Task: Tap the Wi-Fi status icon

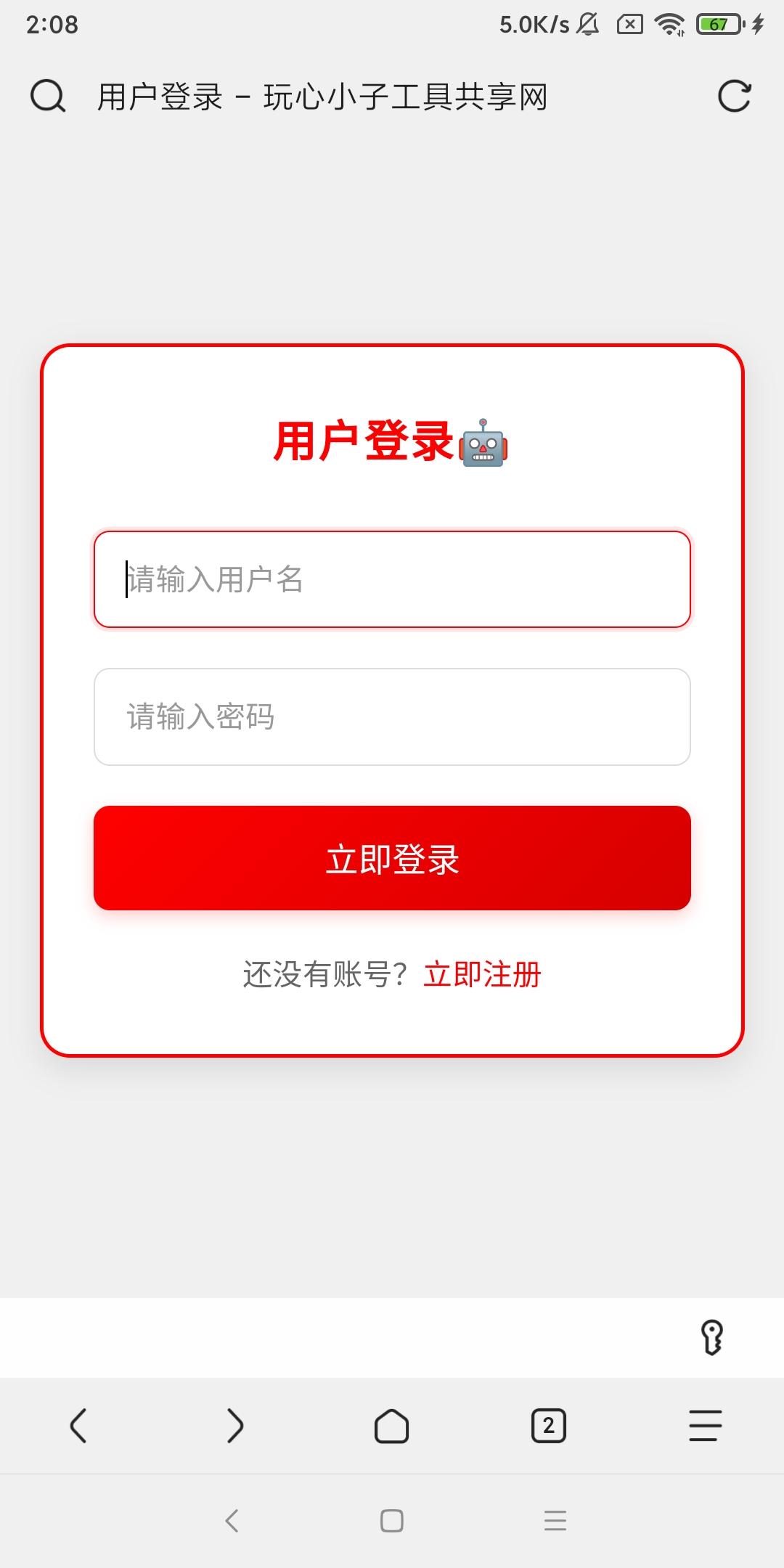Action: 669,24
